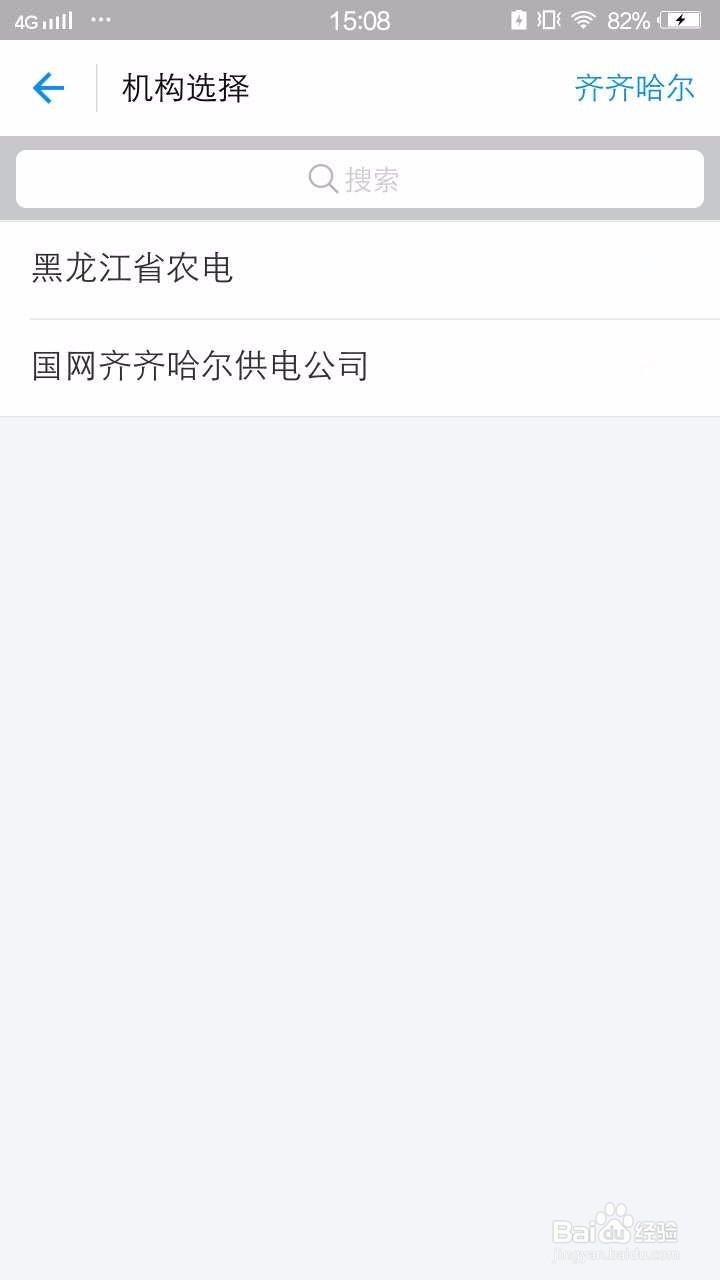Tap the divider below 黑龙江省农电
Viewport: 720px width, 1280px height.
click(x=360, y=317)
